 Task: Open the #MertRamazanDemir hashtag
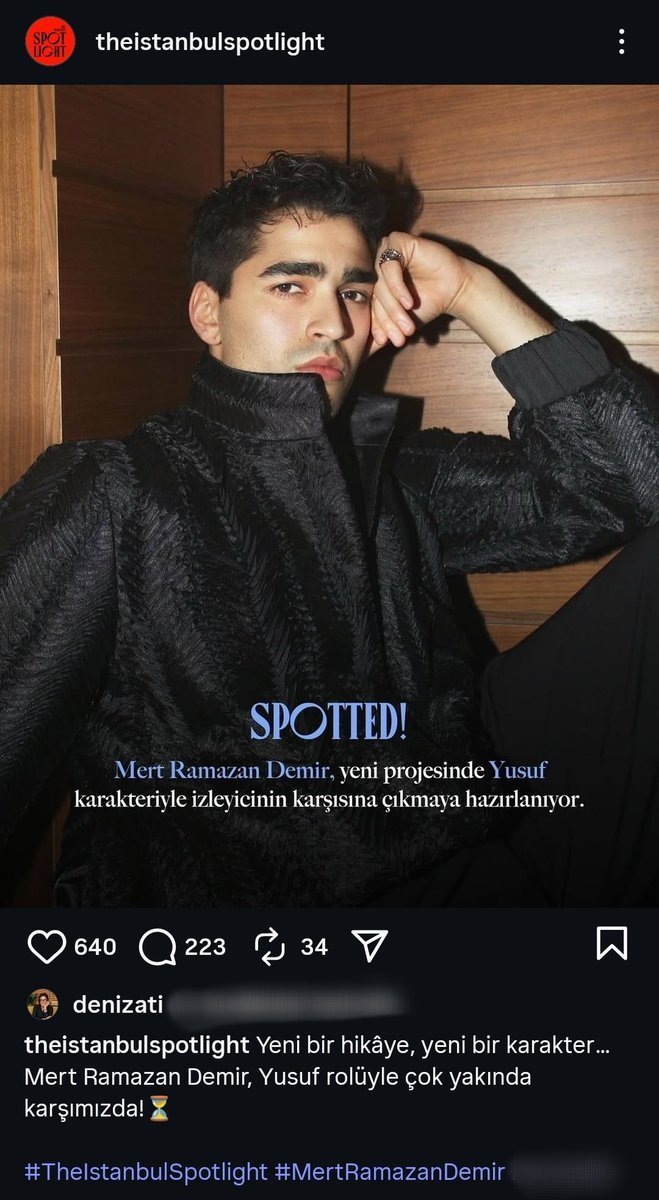pyautogui.click(x=390, y=1172)
